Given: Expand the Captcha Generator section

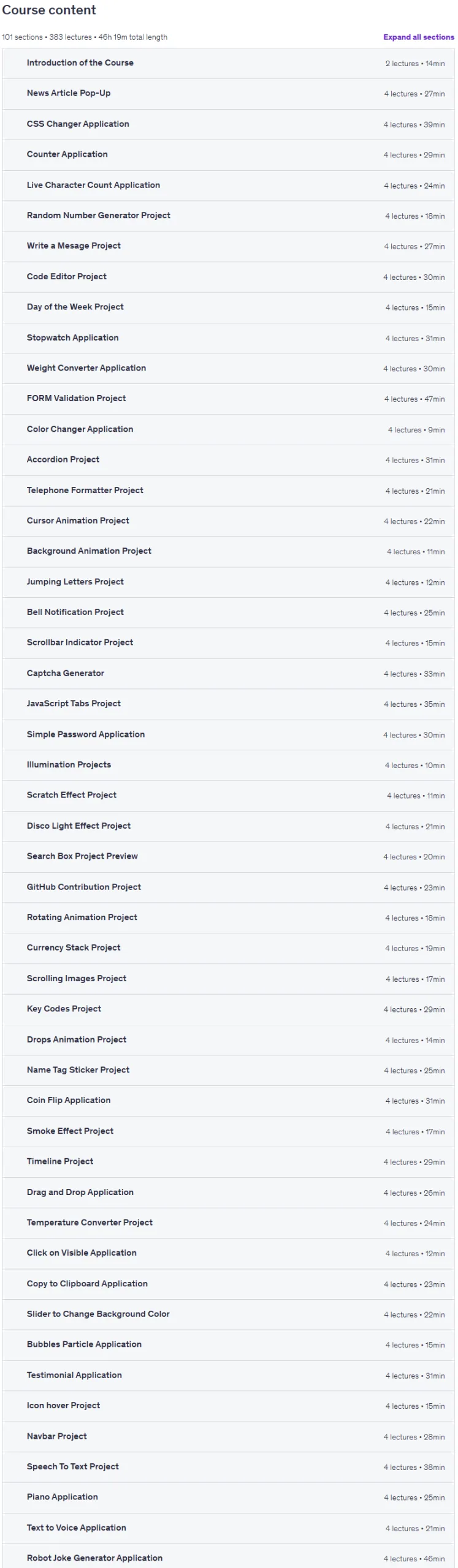Looking at the screenshot, I should (x=228, y=674).
